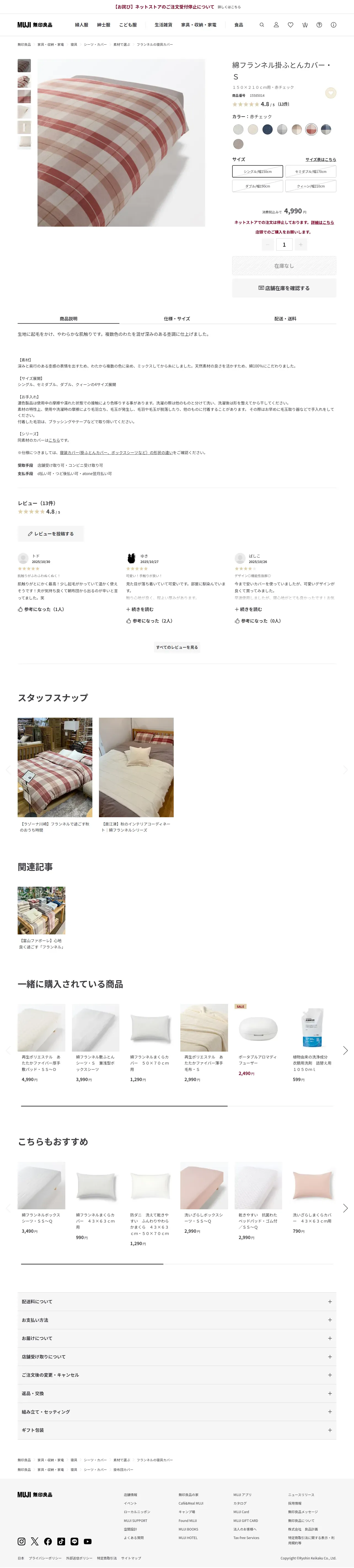Open the search magnifier icon in header
The width and height of the screenshot is (354, 1568).
[262, 25]
